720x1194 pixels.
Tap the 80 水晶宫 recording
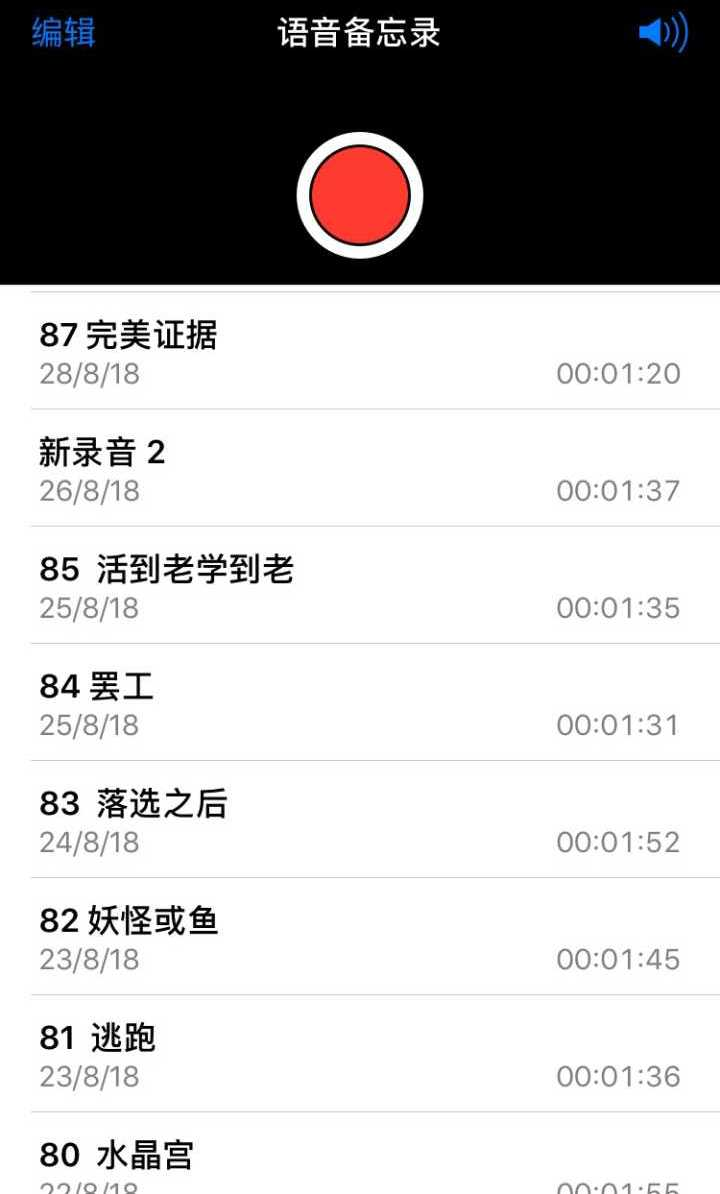coord(360,1160)
